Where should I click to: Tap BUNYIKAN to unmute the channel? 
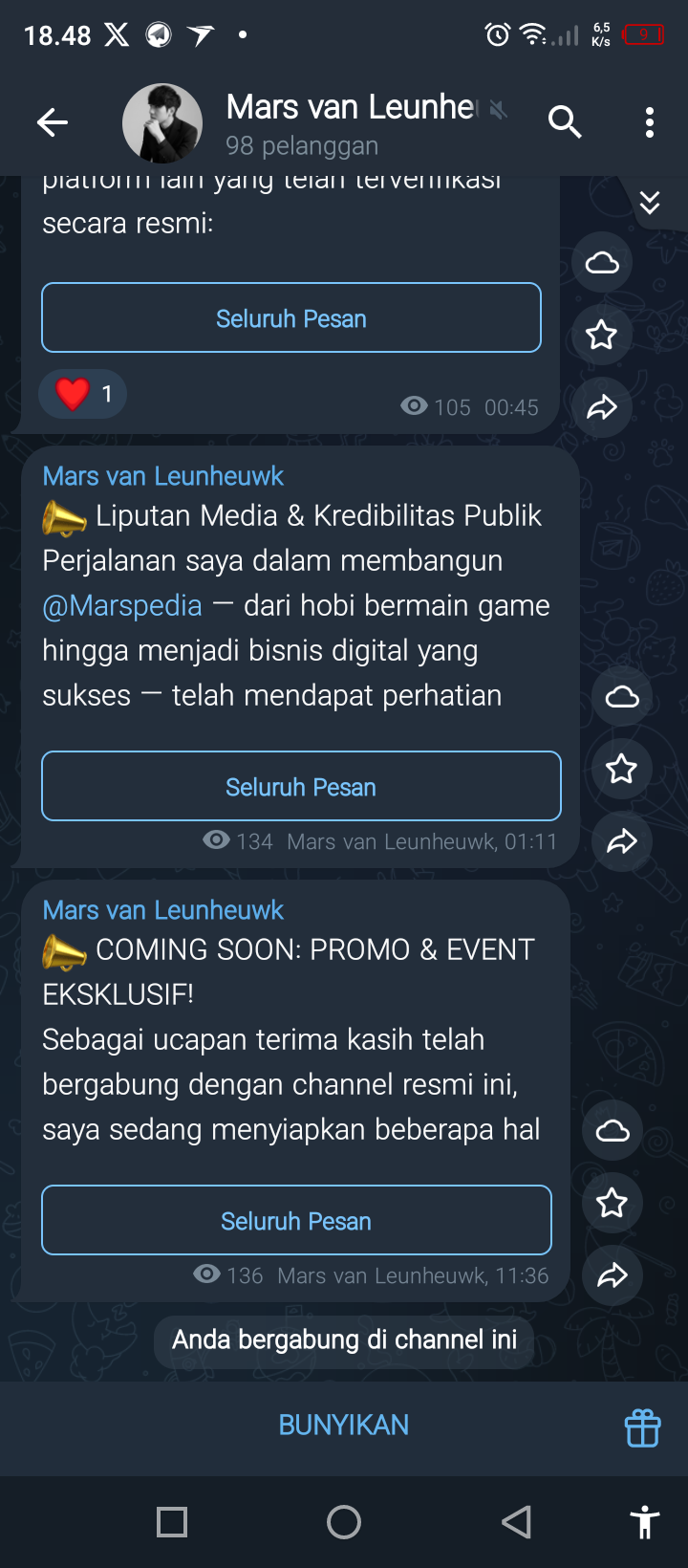pos(344,1426)
